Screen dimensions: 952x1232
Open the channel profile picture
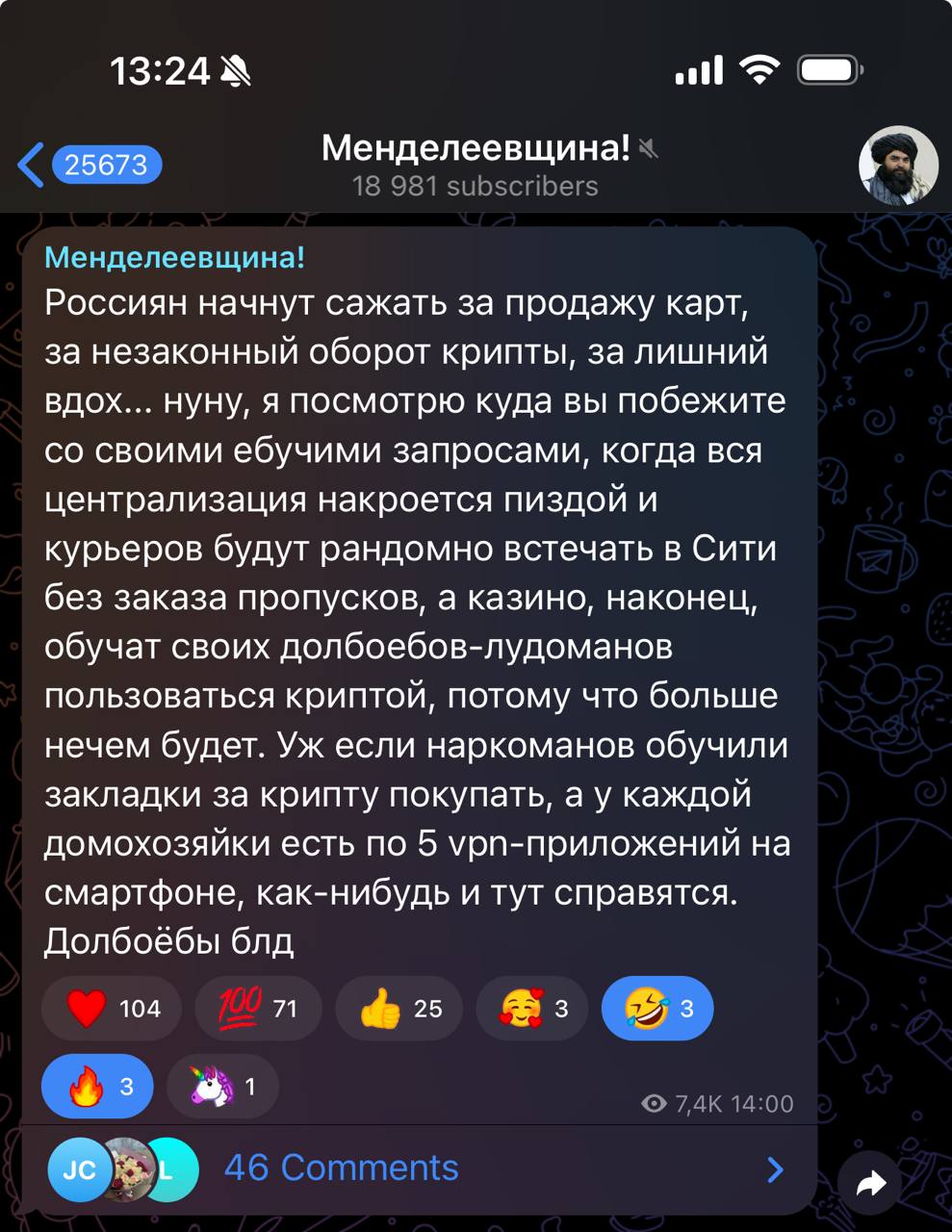pos(897,165)
